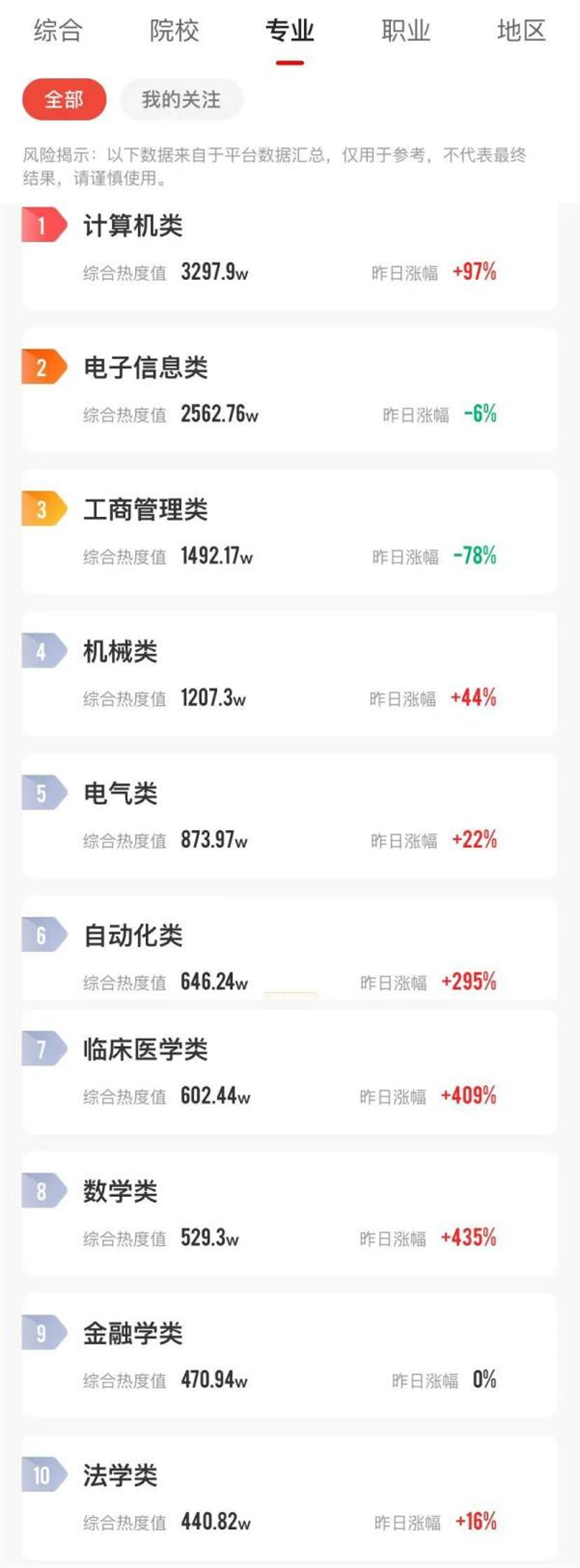Show 我的关注 list
The width and height of the screenshot is (580, 1568).
pyautogui.click(x=181, y=100)
